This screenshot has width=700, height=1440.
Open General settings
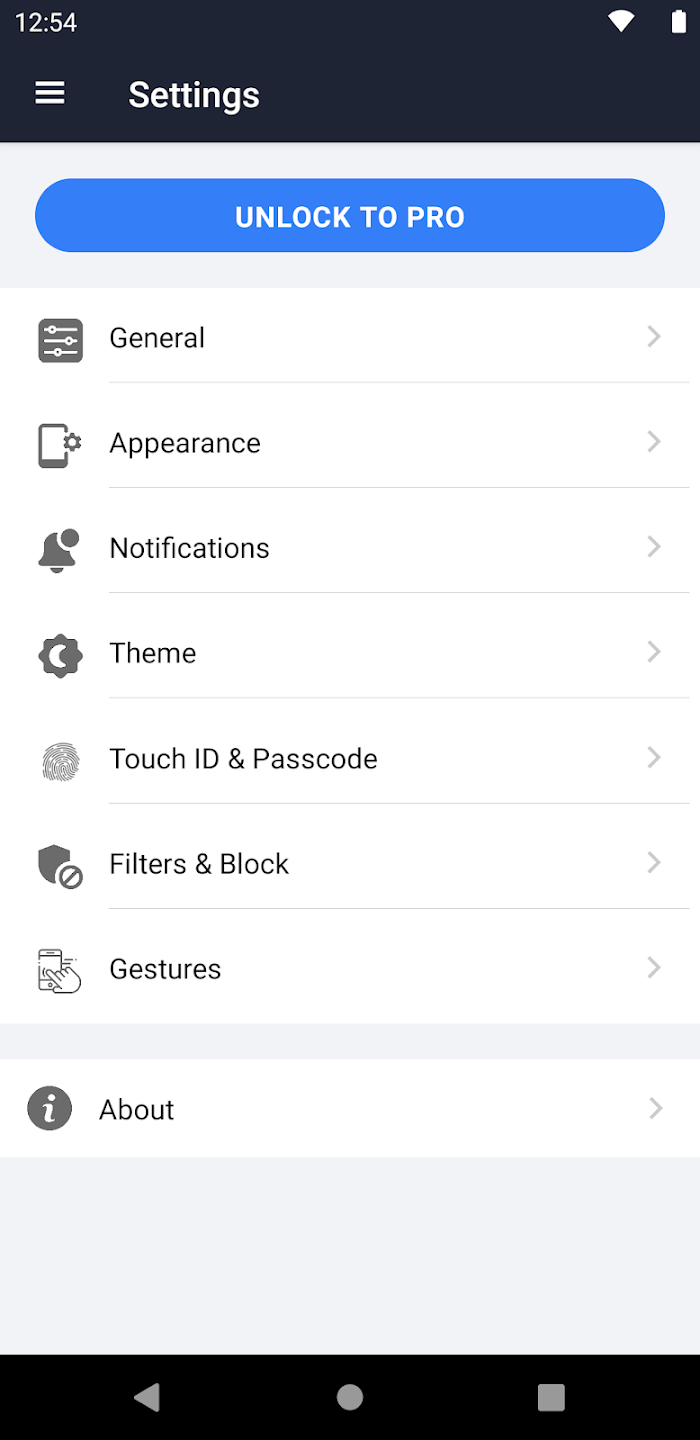click(x=350, y=337)
